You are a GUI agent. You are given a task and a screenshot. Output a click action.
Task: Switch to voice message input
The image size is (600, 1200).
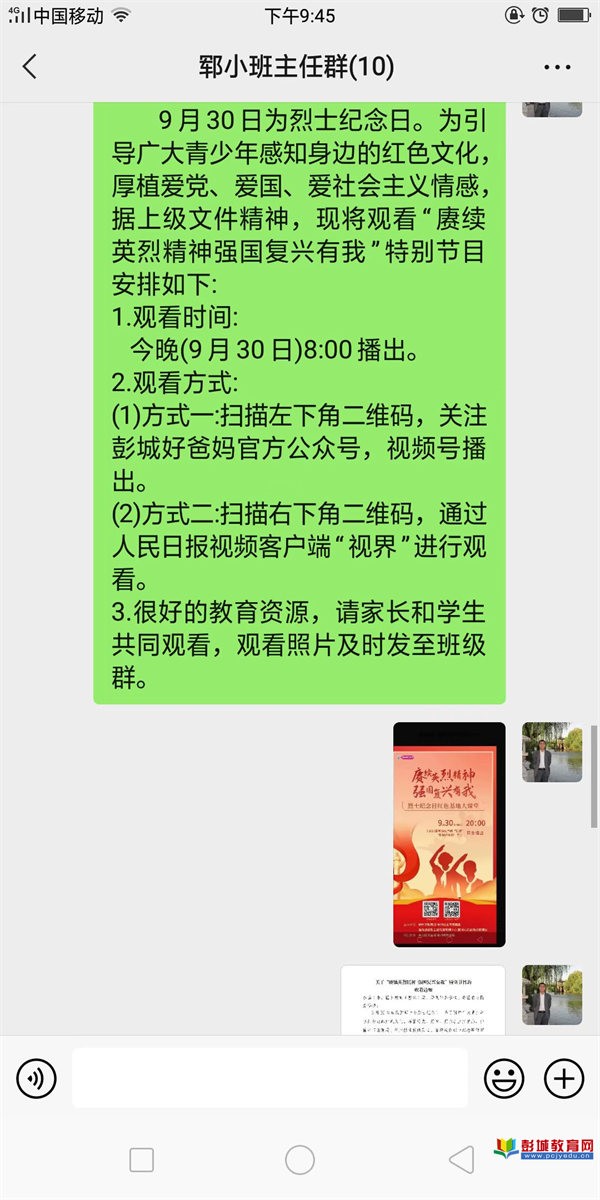36,1078
